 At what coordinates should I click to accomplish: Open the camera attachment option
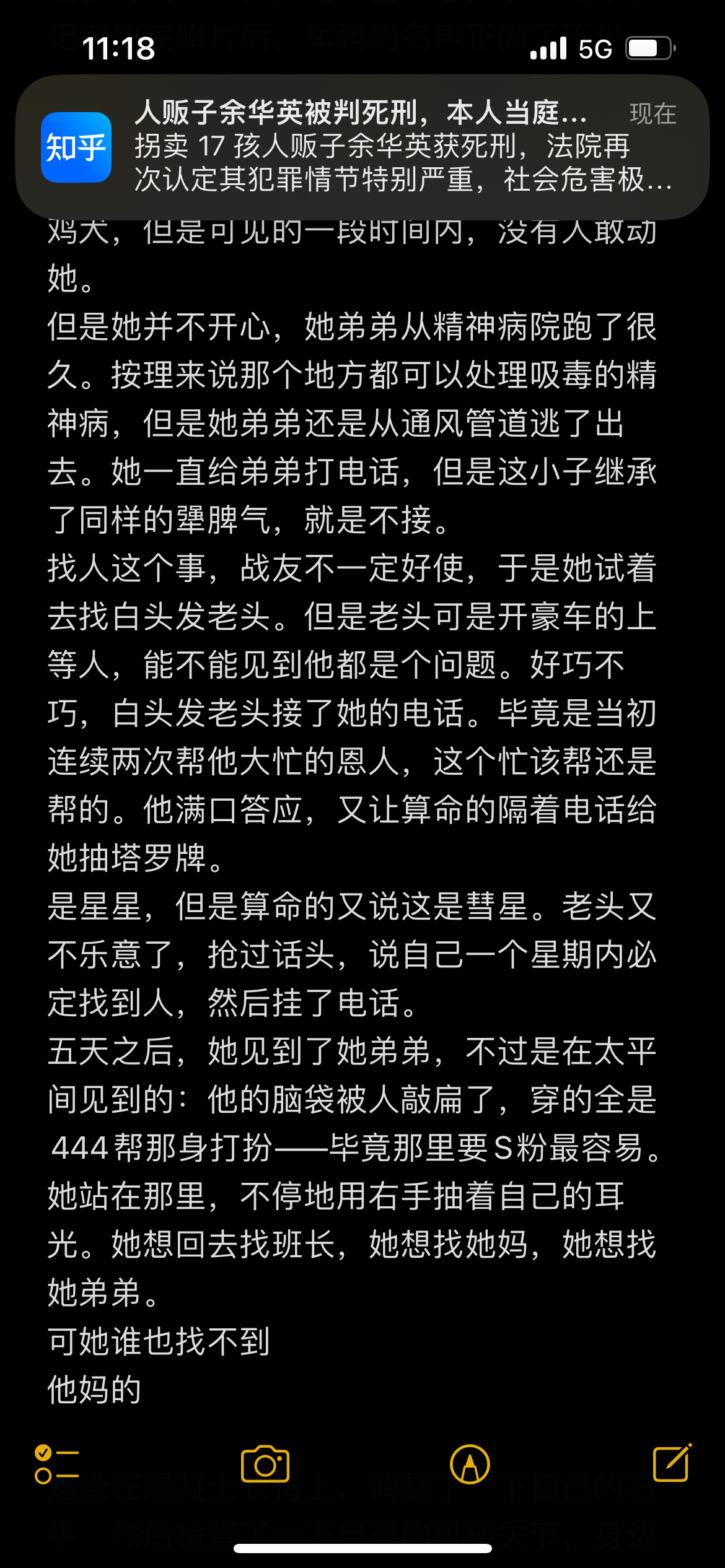[x=265, y=1465]
